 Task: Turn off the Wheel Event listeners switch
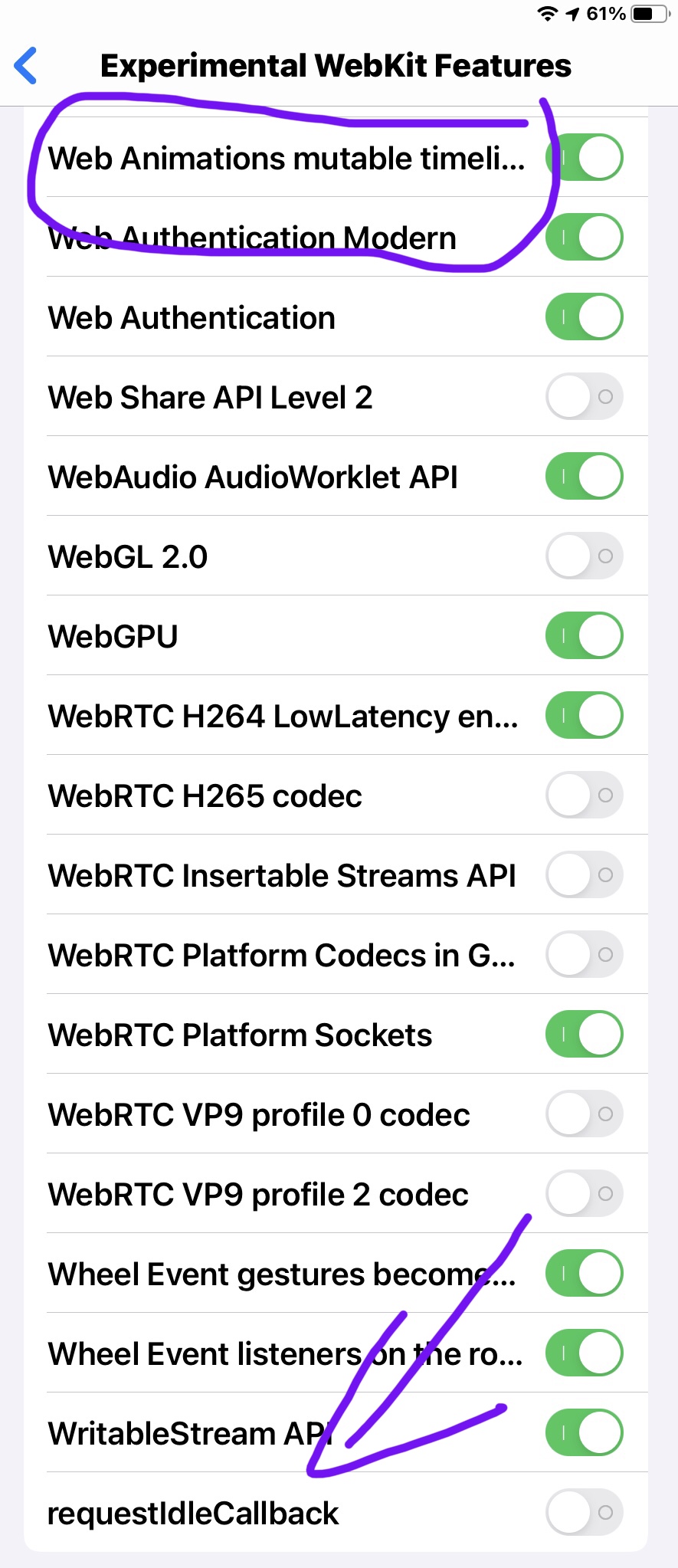tap(584, 1353)
